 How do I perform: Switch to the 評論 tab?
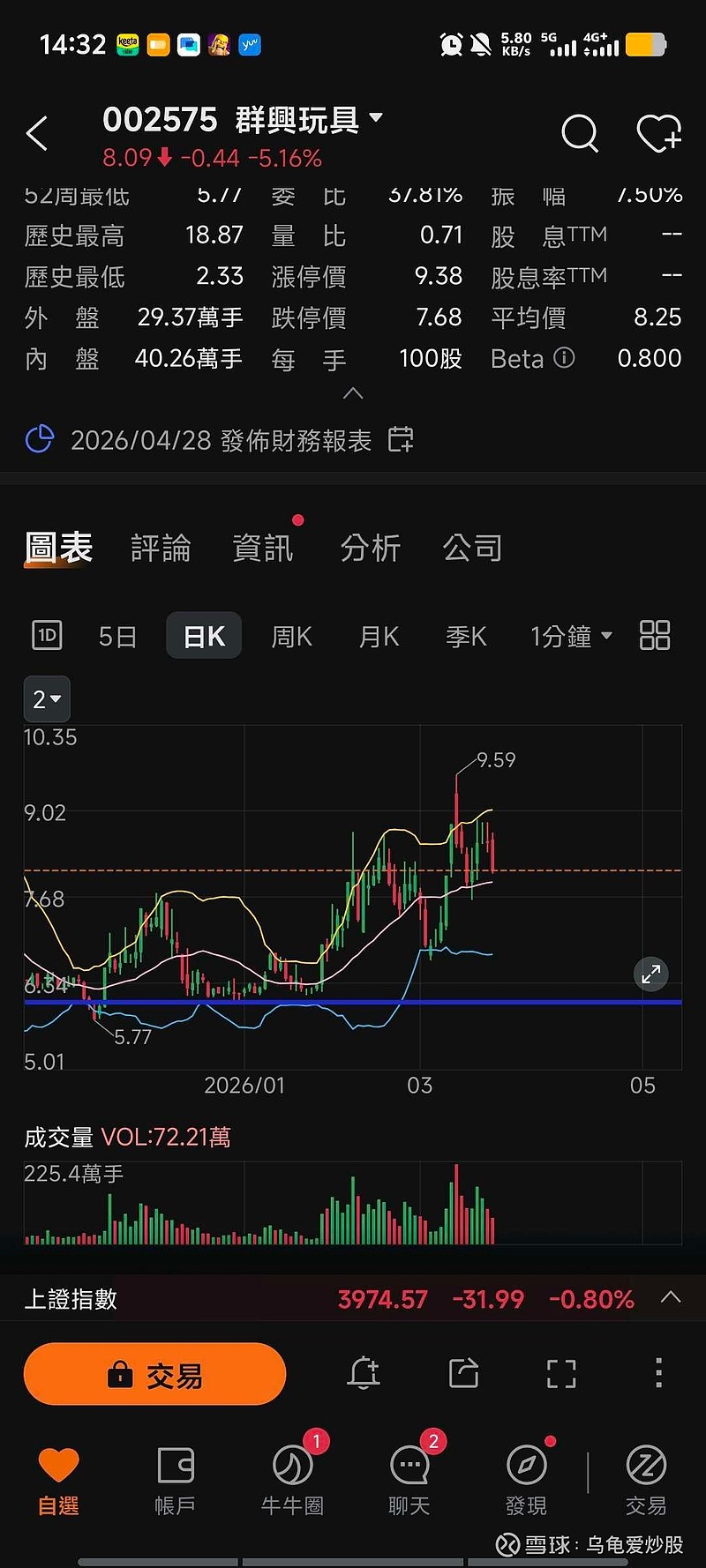[x=161, y=549]
